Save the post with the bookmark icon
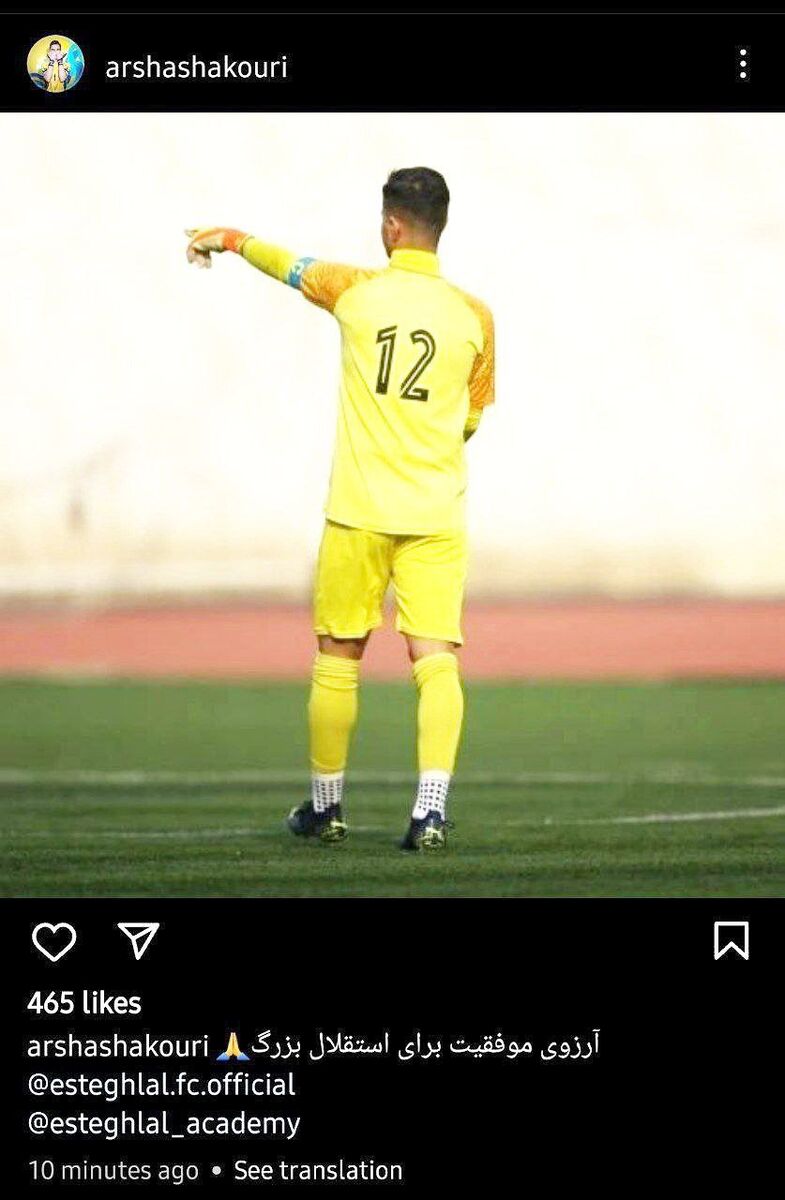Image resolution: width=785 pixels, height=1200 pixels. 731,940
